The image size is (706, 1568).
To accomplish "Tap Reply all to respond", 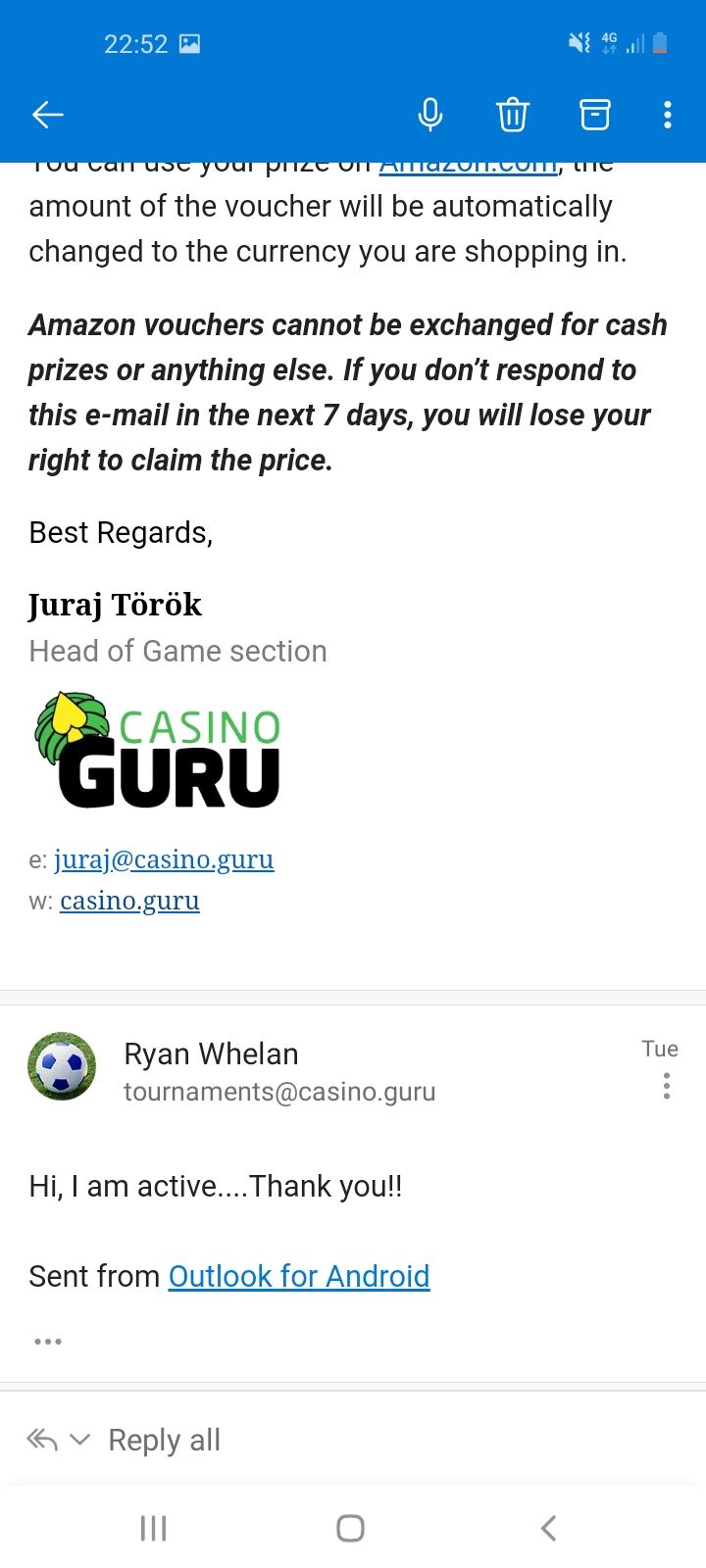I will click(x=164, y=1440).
